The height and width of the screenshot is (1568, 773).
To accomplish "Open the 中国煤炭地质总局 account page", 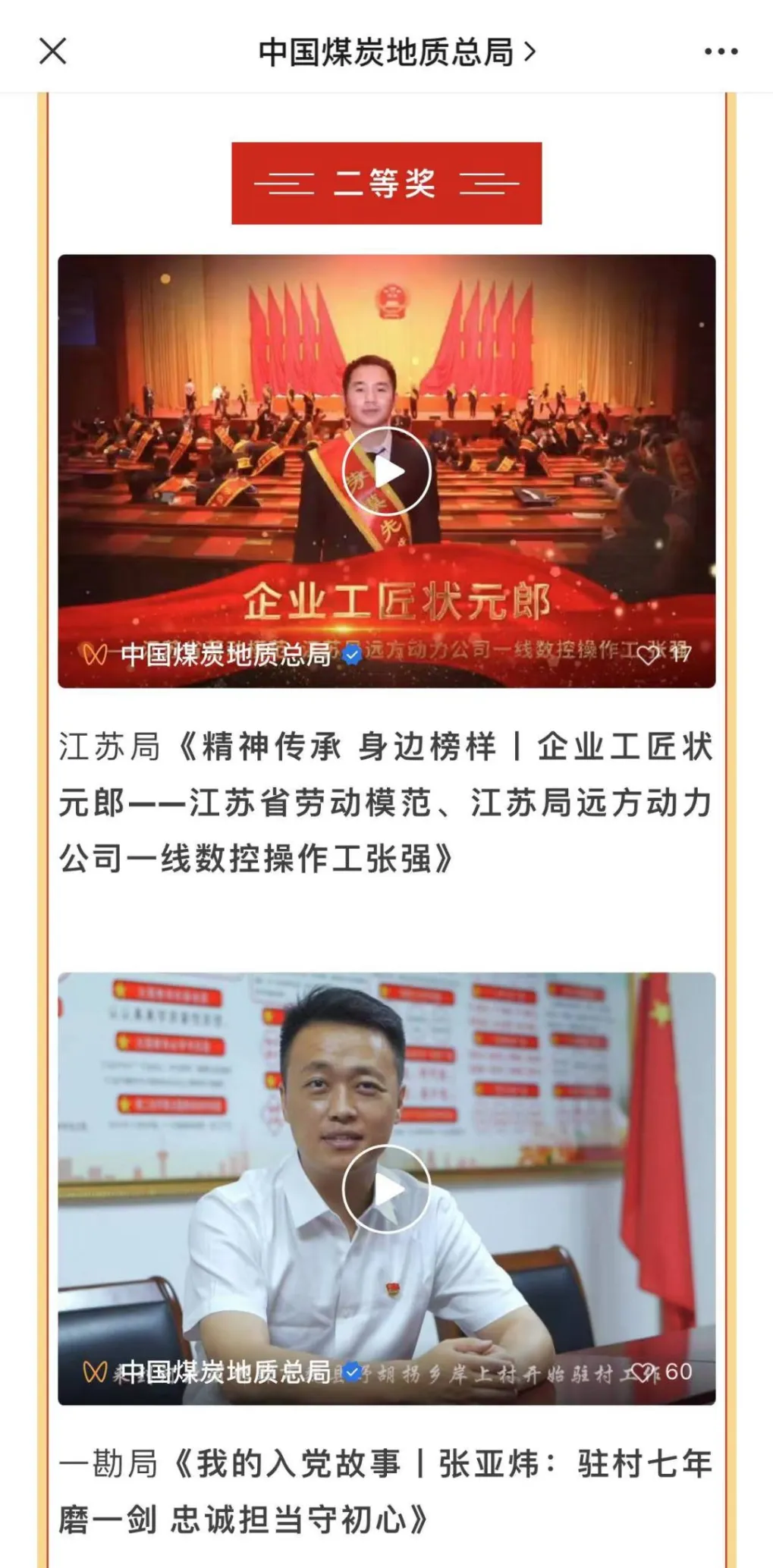I will [x=396, y=52].
